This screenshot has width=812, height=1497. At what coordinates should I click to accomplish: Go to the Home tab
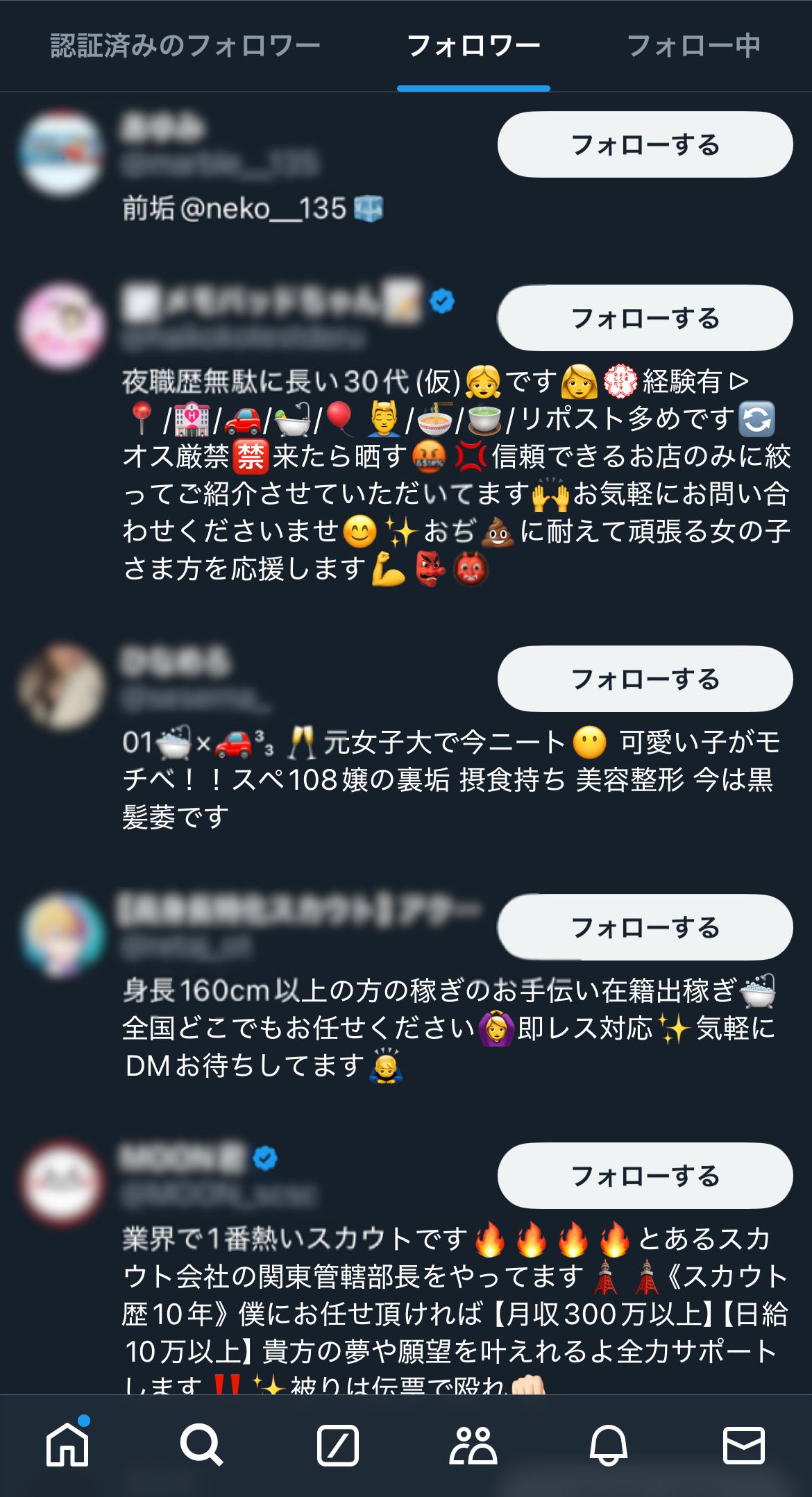[67, 1445]
